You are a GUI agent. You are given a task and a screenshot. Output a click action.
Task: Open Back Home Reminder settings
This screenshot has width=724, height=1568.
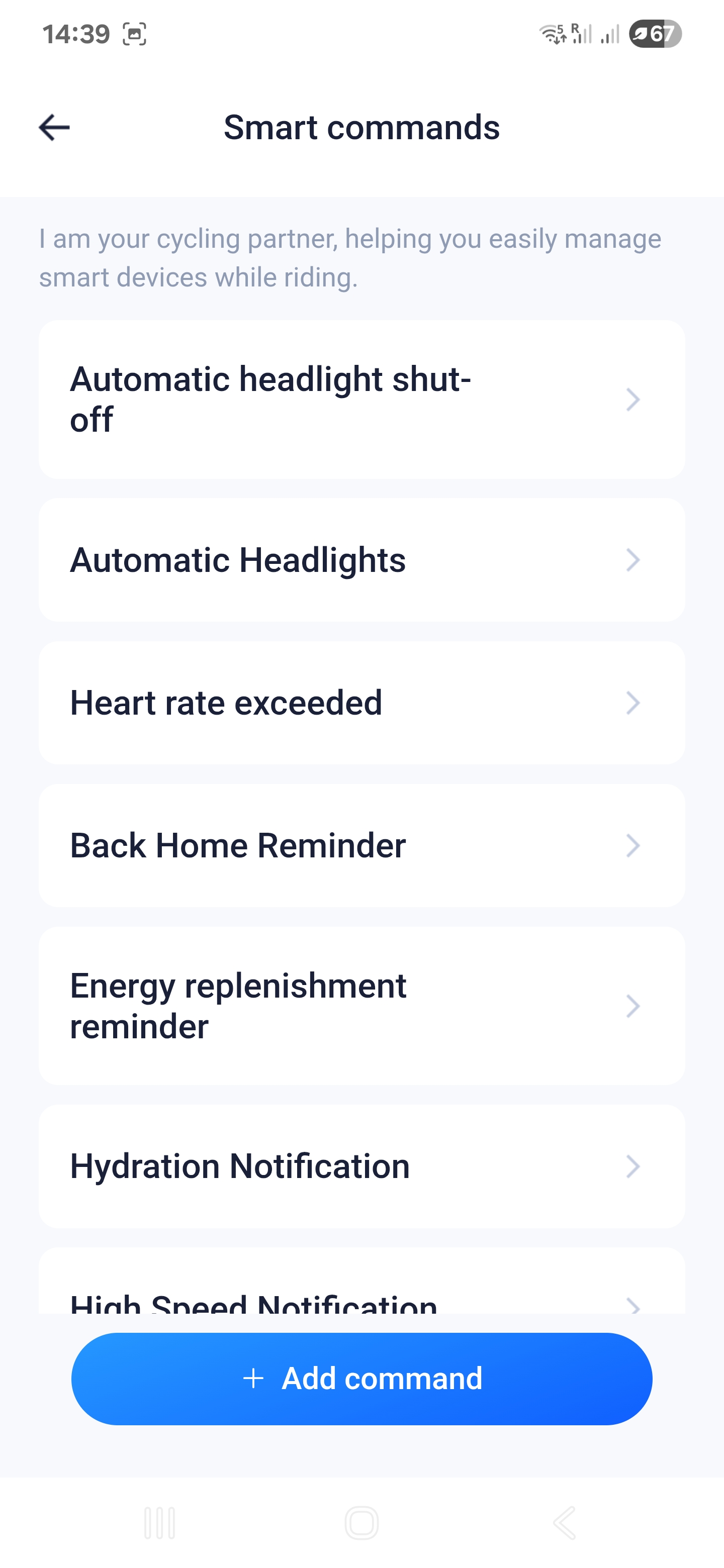point(361,845)
